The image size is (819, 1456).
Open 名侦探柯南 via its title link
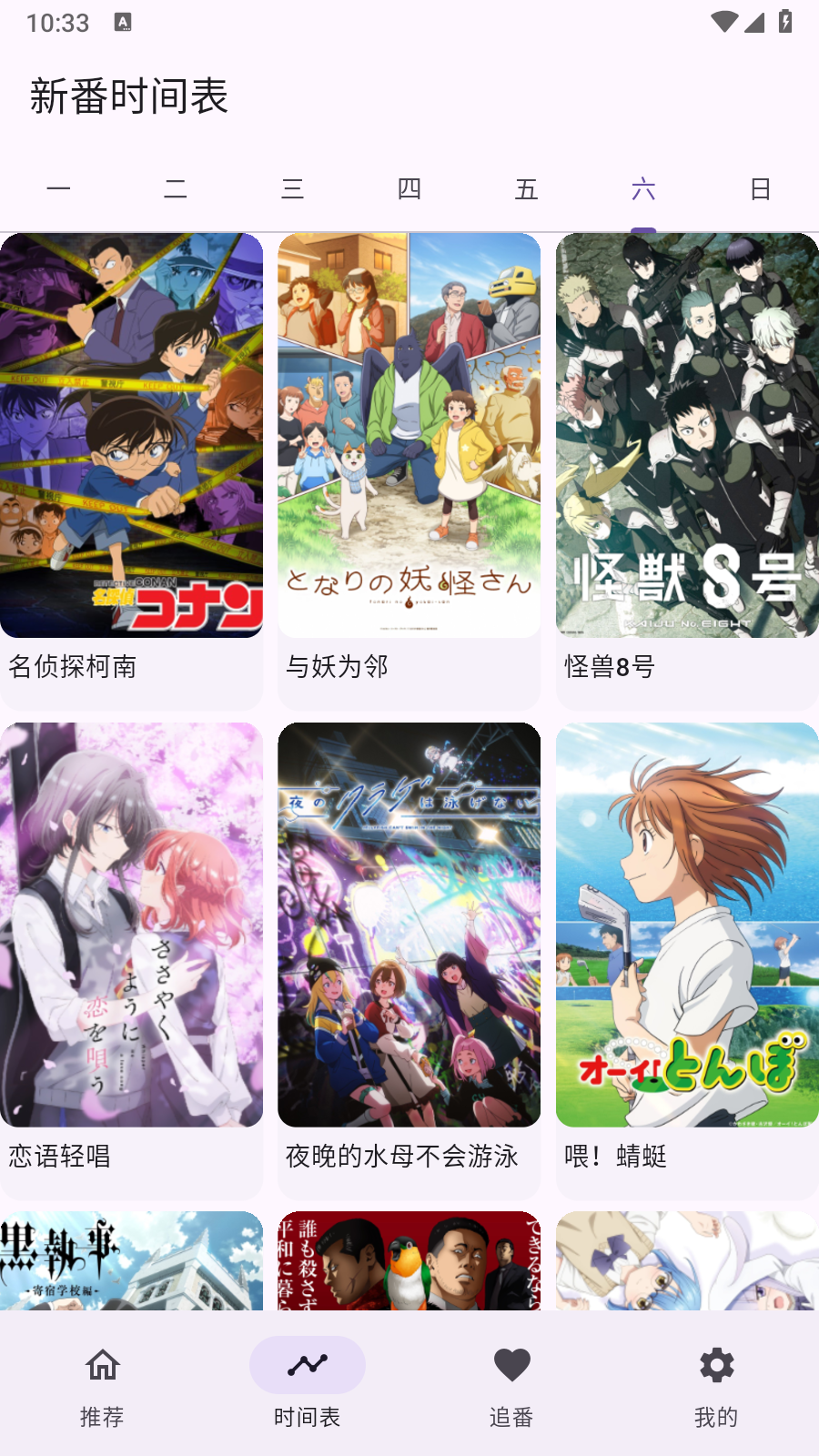[x=73, y=668]
